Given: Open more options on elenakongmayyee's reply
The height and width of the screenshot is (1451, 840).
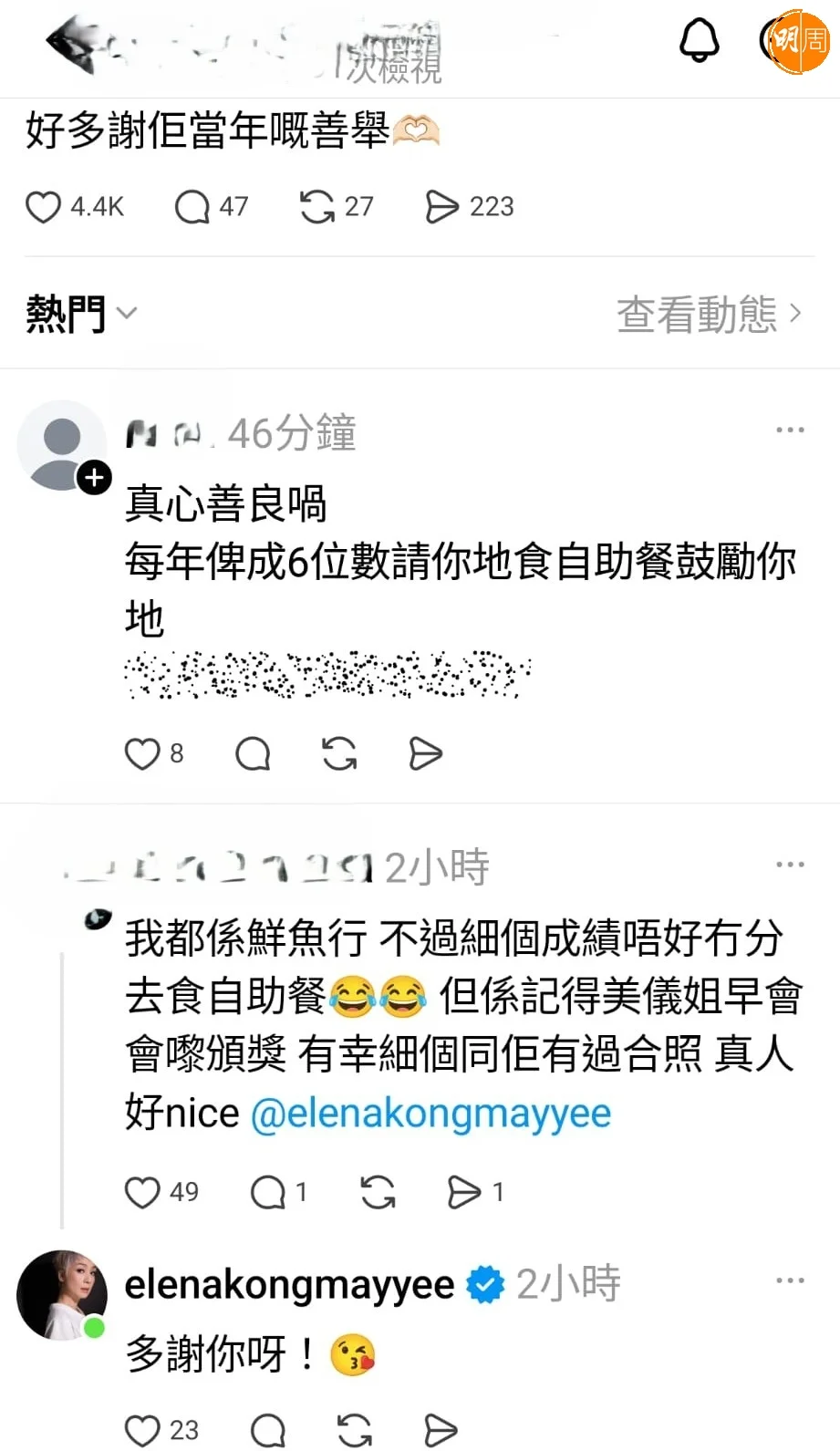Looking at the screenshot, I should pyautogui.click(x=789, y=1280).
